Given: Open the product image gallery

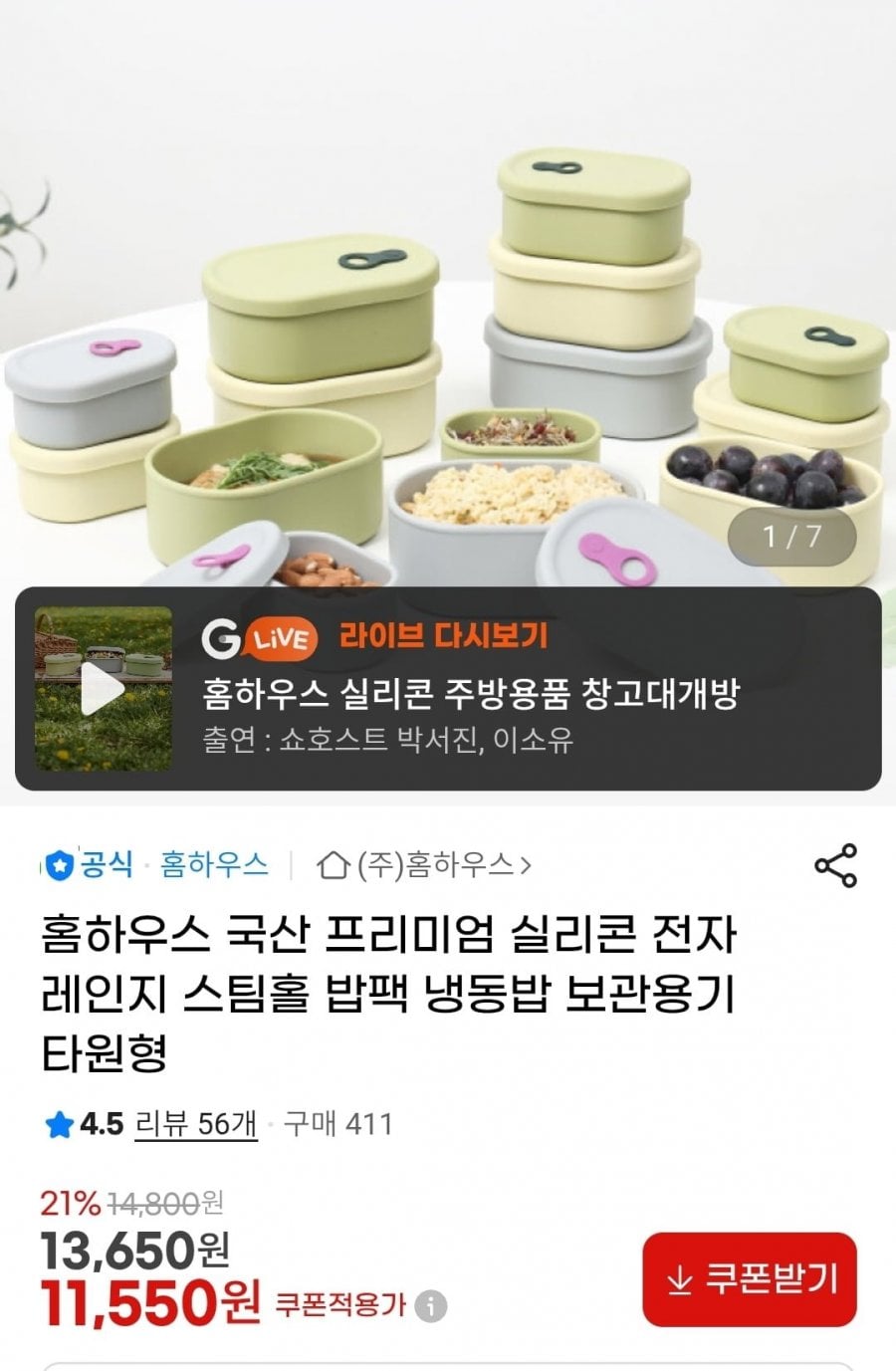Looking at the screenshot, I should coord(448,299).
